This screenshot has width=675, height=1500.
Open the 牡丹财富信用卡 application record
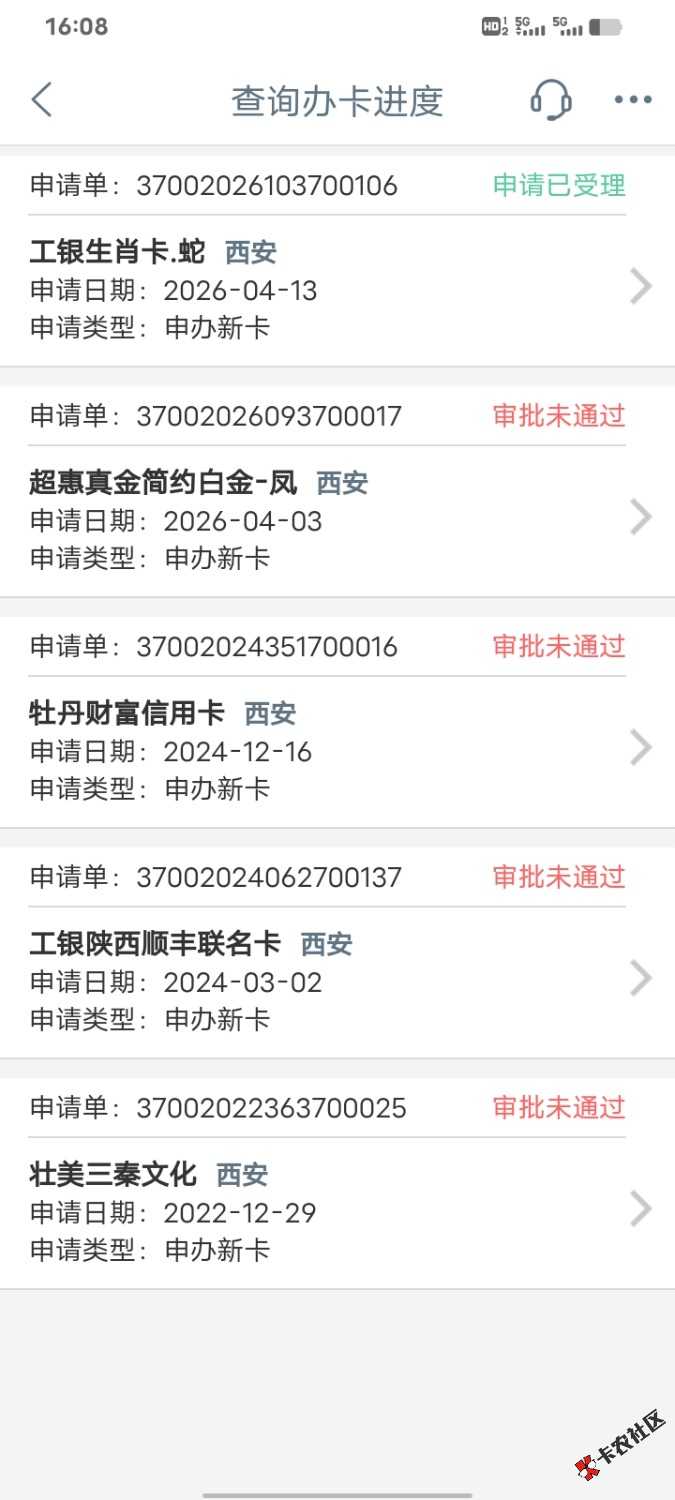coord(337,750)
